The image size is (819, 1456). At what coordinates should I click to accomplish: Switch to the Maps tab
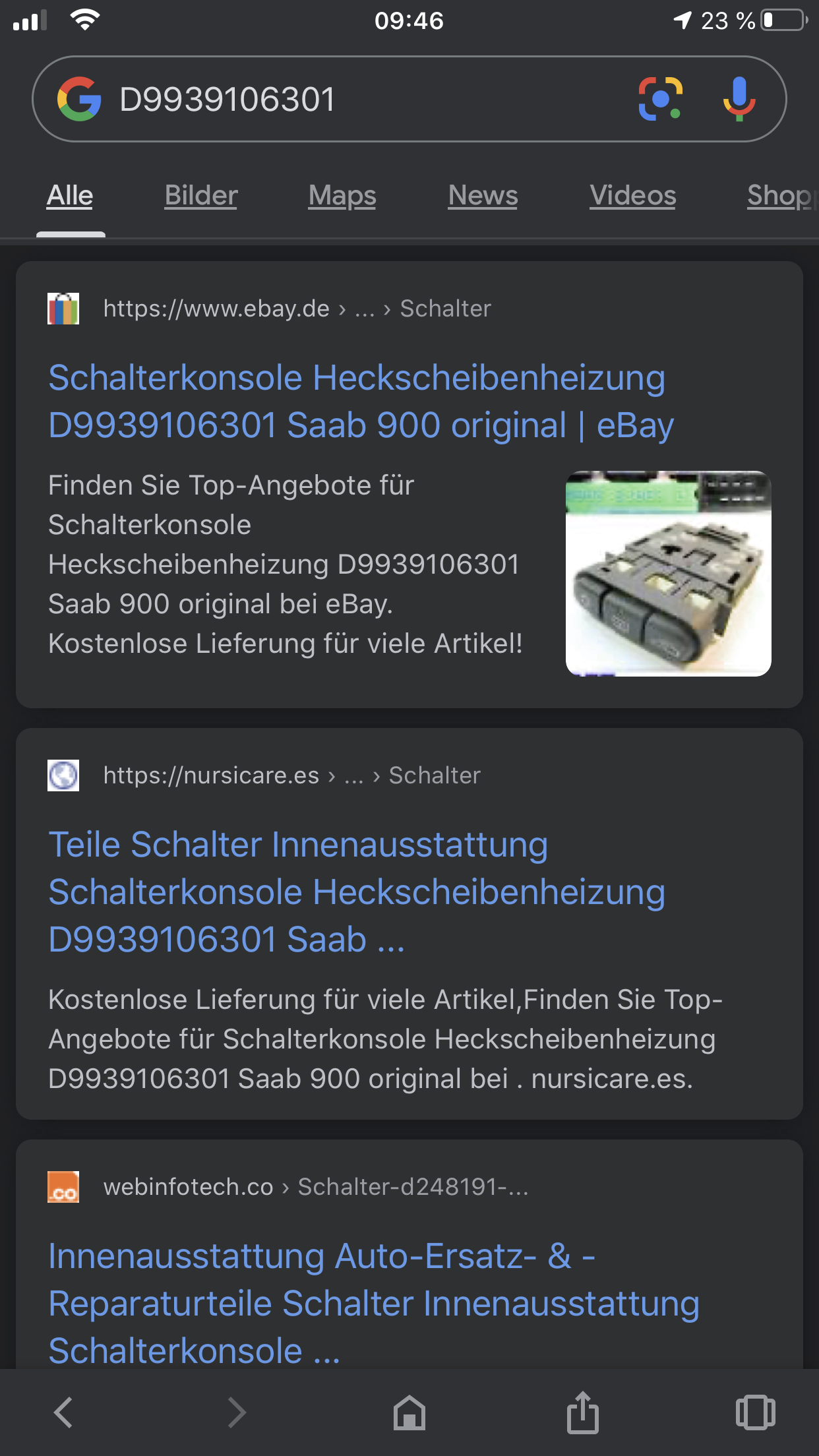[x=342, y=196]
